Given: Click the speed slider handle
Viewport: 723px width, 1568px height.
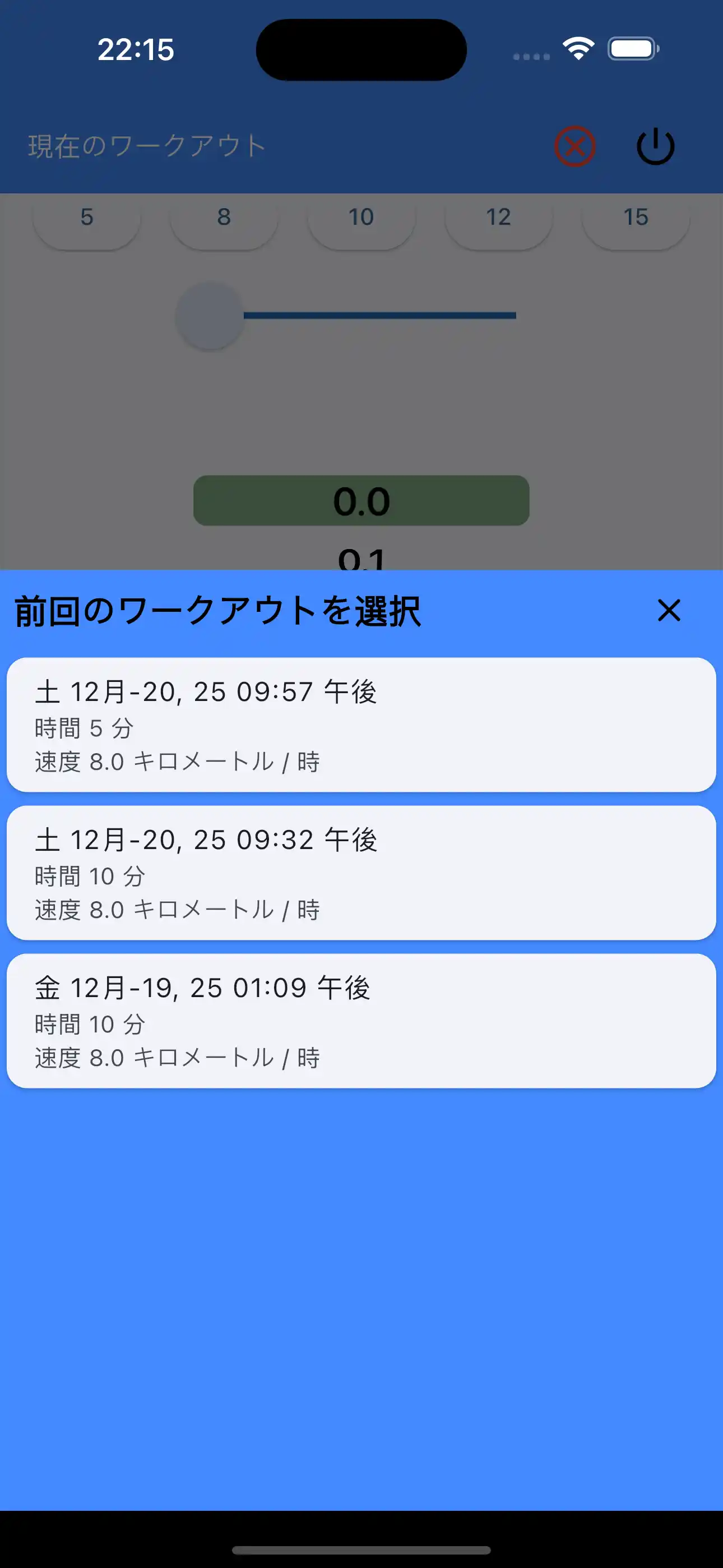Looking at the screenshot, I should [208, 316].
